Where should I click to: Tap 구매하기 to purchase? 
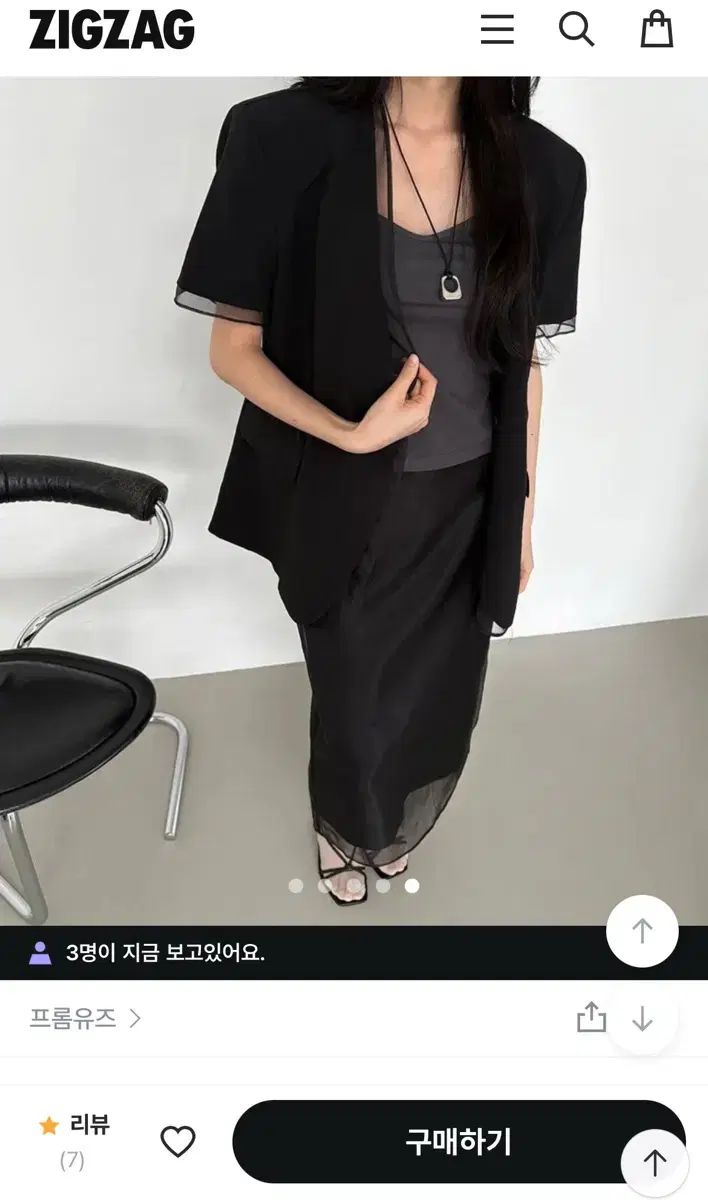click(x=459, y=1141)
